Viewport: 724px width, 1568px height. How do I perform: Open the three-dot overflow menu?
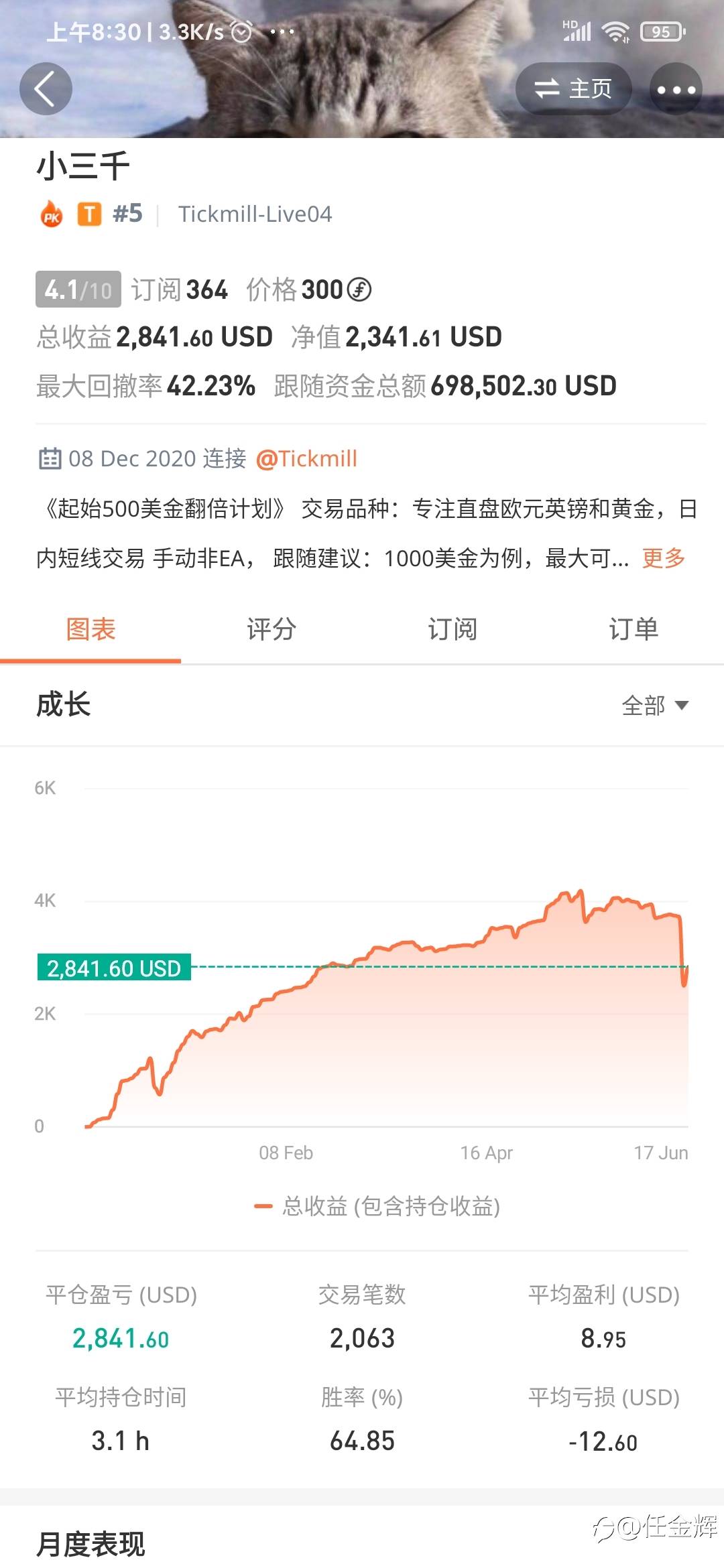676,89
